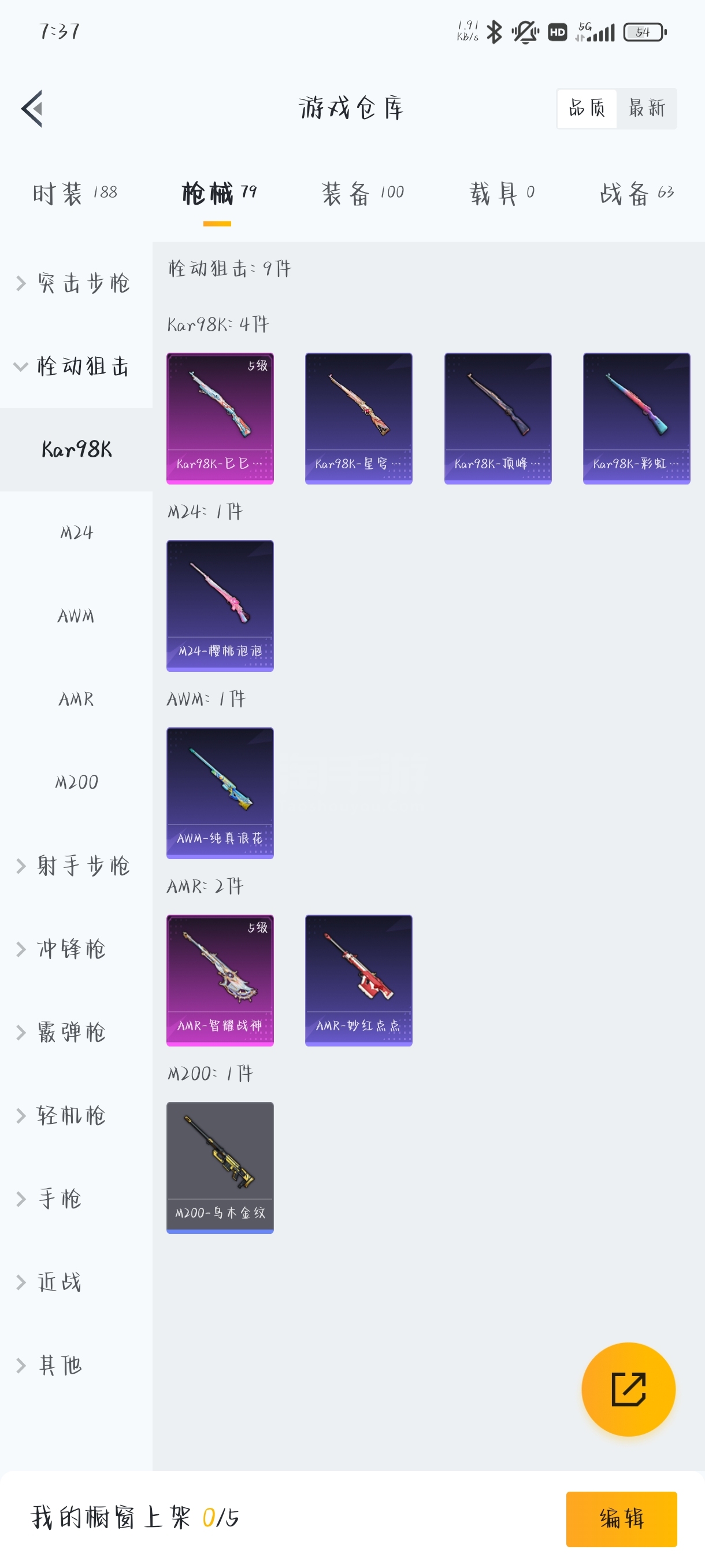The width and height of the screenshot is (705, 1568).
Task: Tap the 编辑 button
Action: pos(621,1519)
